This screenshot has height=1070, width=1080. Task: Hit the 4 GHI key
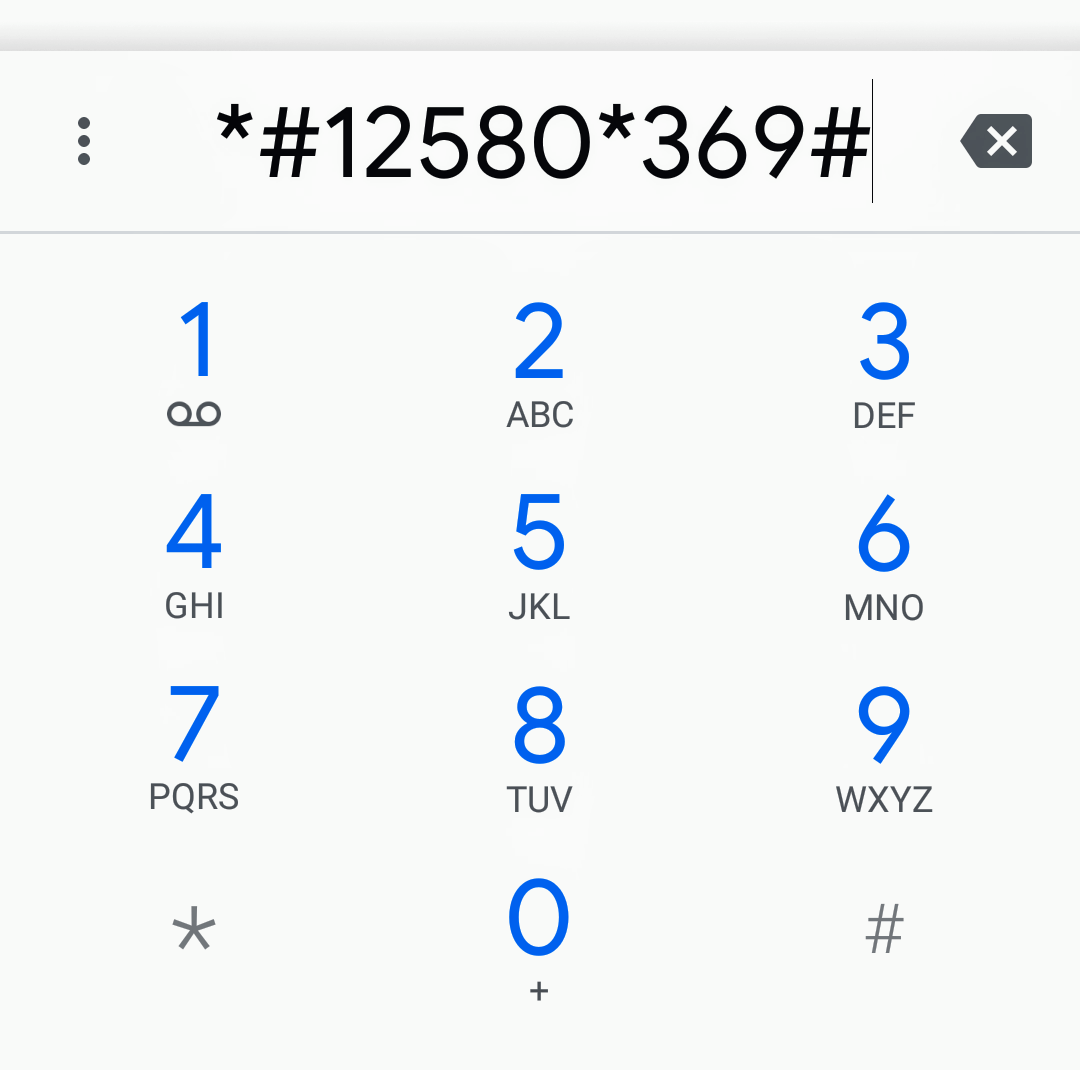coord(194,555)
